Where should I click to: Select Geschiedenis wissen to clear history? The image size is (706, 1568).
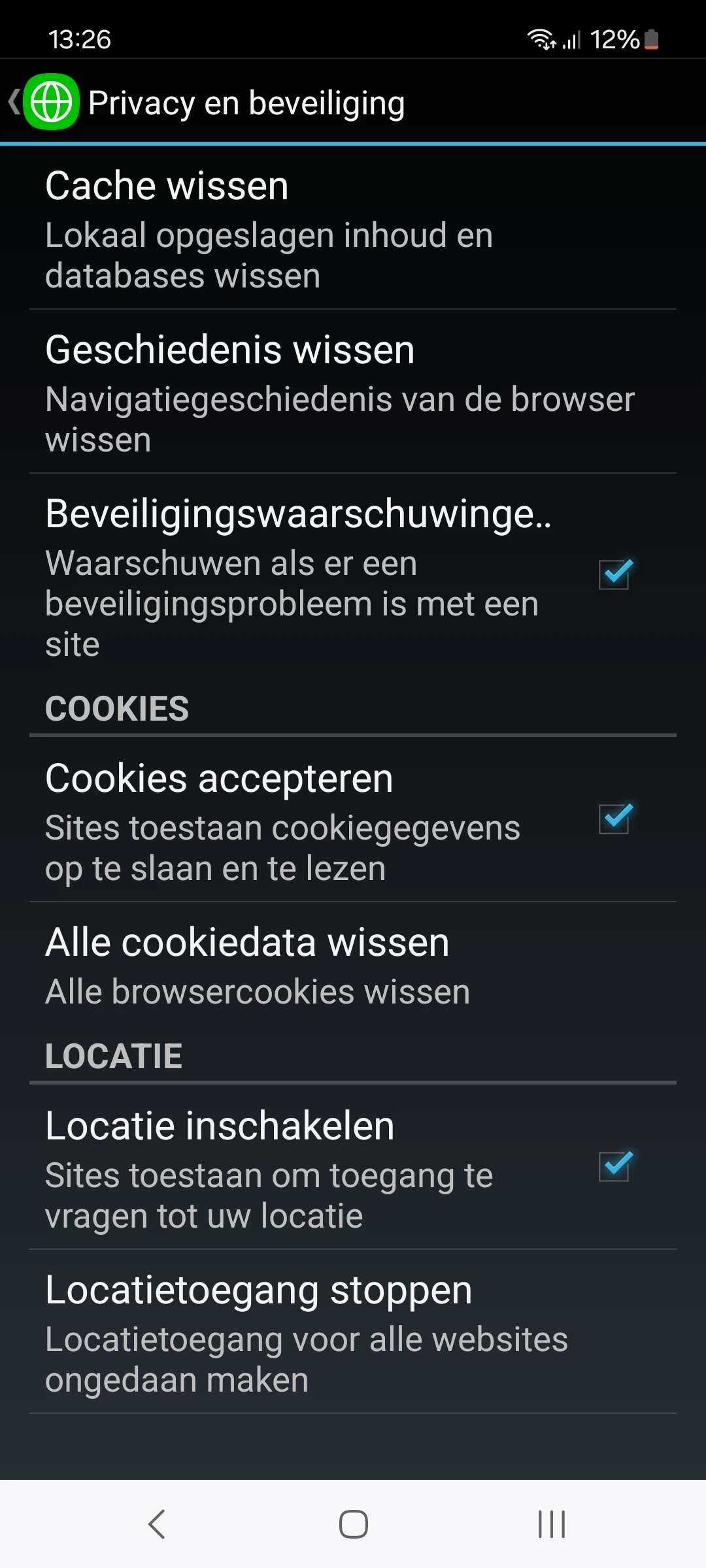353,393
